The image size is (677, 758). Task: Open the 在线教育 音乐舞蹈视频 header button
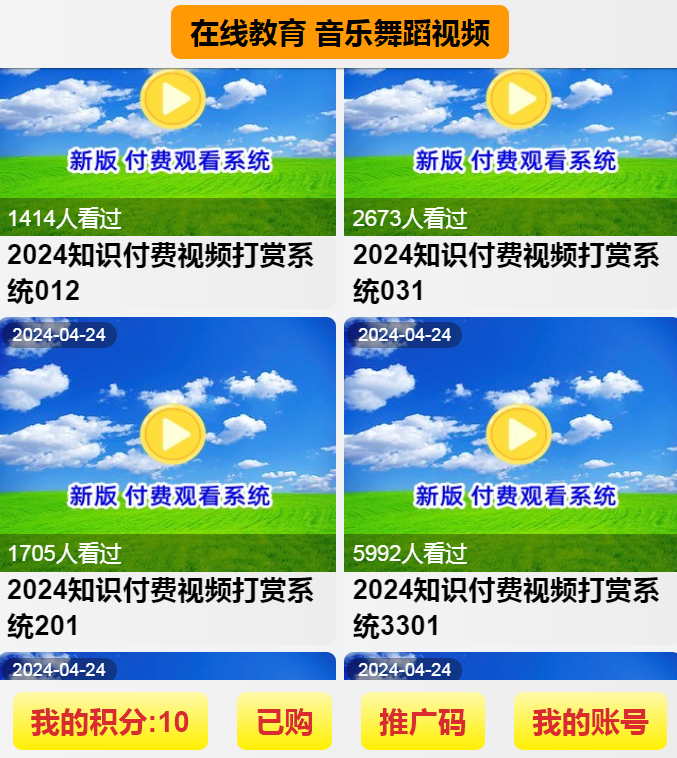(339, 32)
